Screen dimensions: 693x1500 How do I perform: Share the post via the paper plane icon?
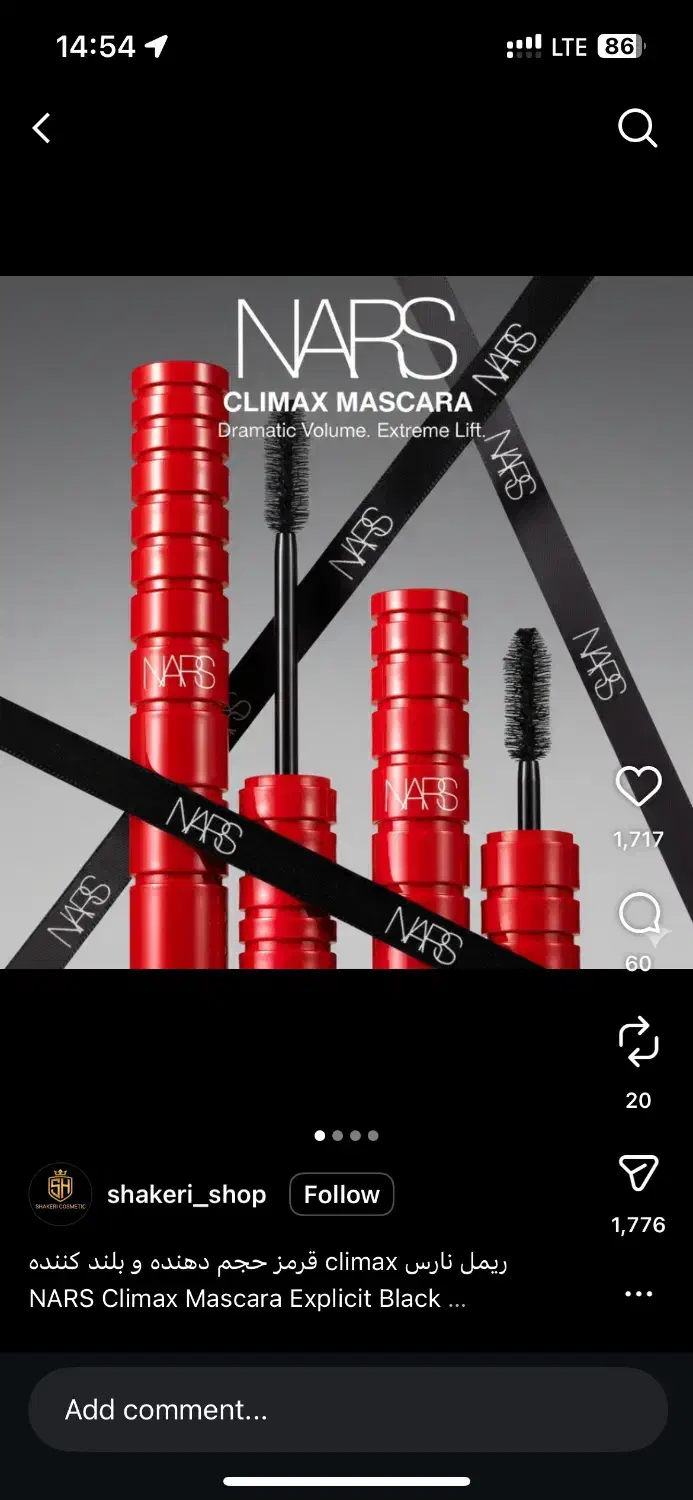tap(638, 1174)
